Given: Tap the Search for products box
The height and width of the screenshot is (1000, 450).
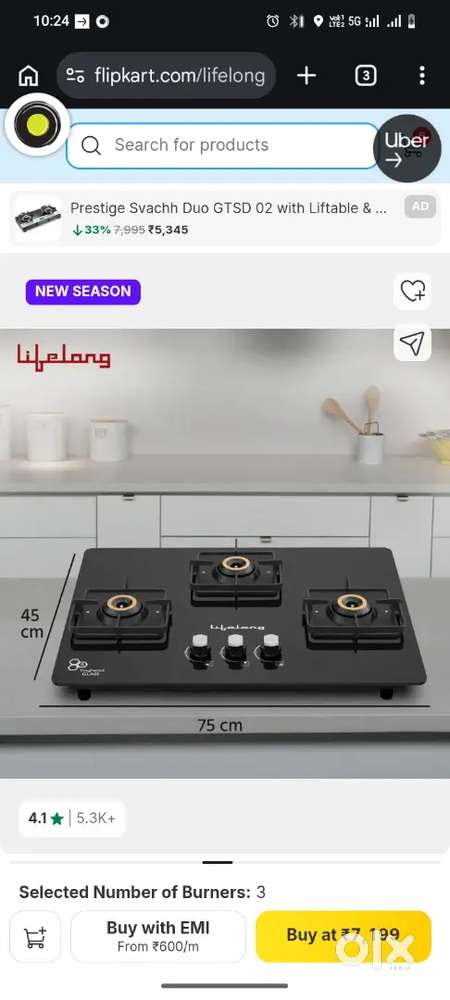Looking at the screenshot, I should coord(222,145).
